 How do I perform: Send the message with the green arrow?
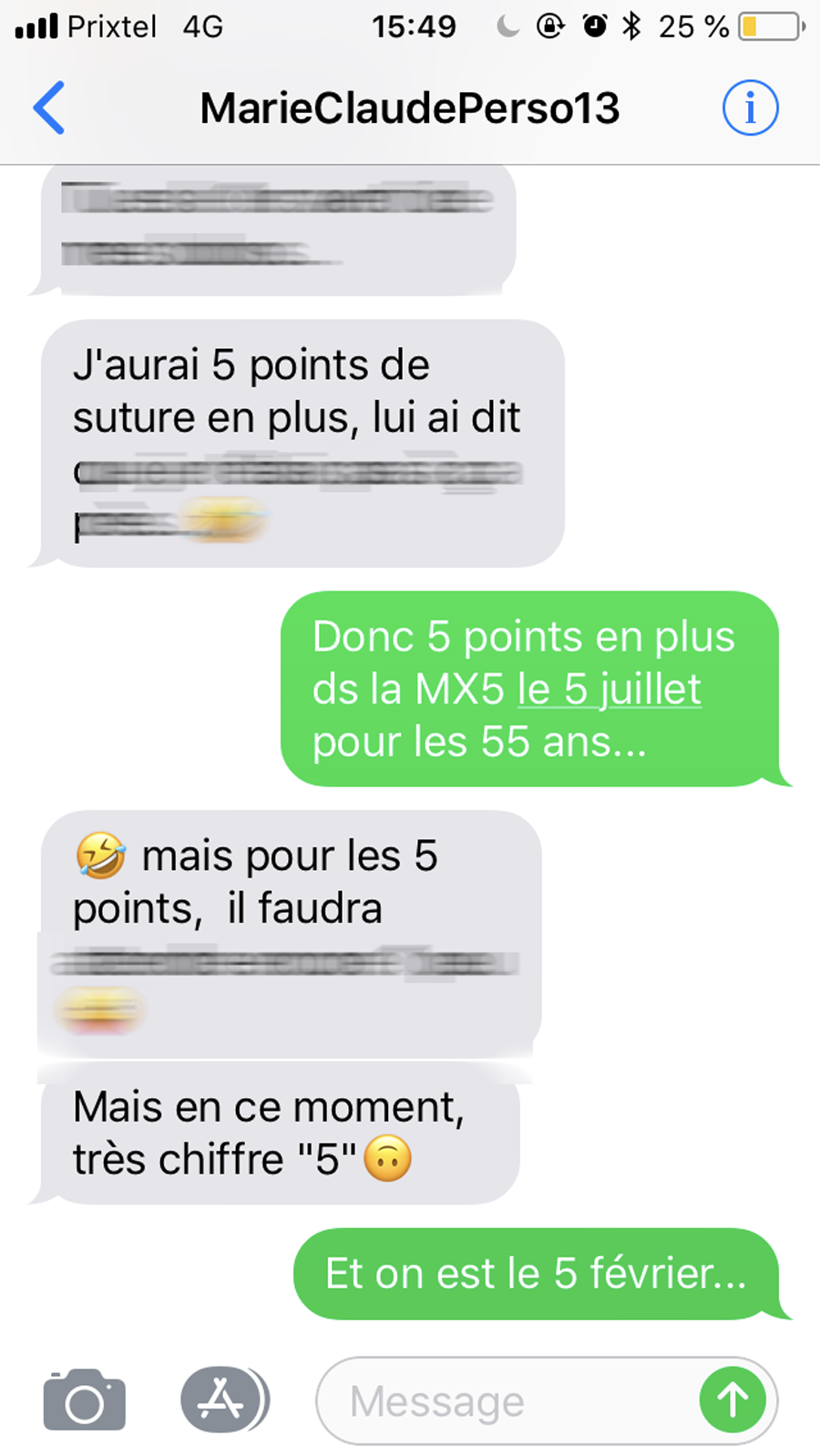coord(733,1400)
